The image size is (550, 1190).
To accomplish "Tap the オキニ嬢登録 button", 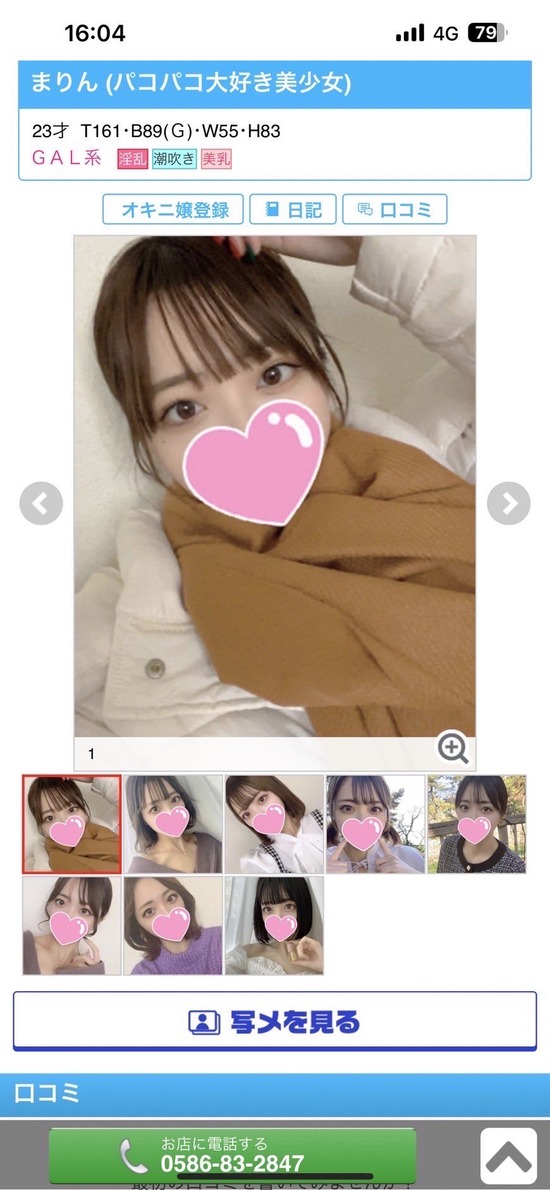I will pyautogui.click(x=173, y=209).
